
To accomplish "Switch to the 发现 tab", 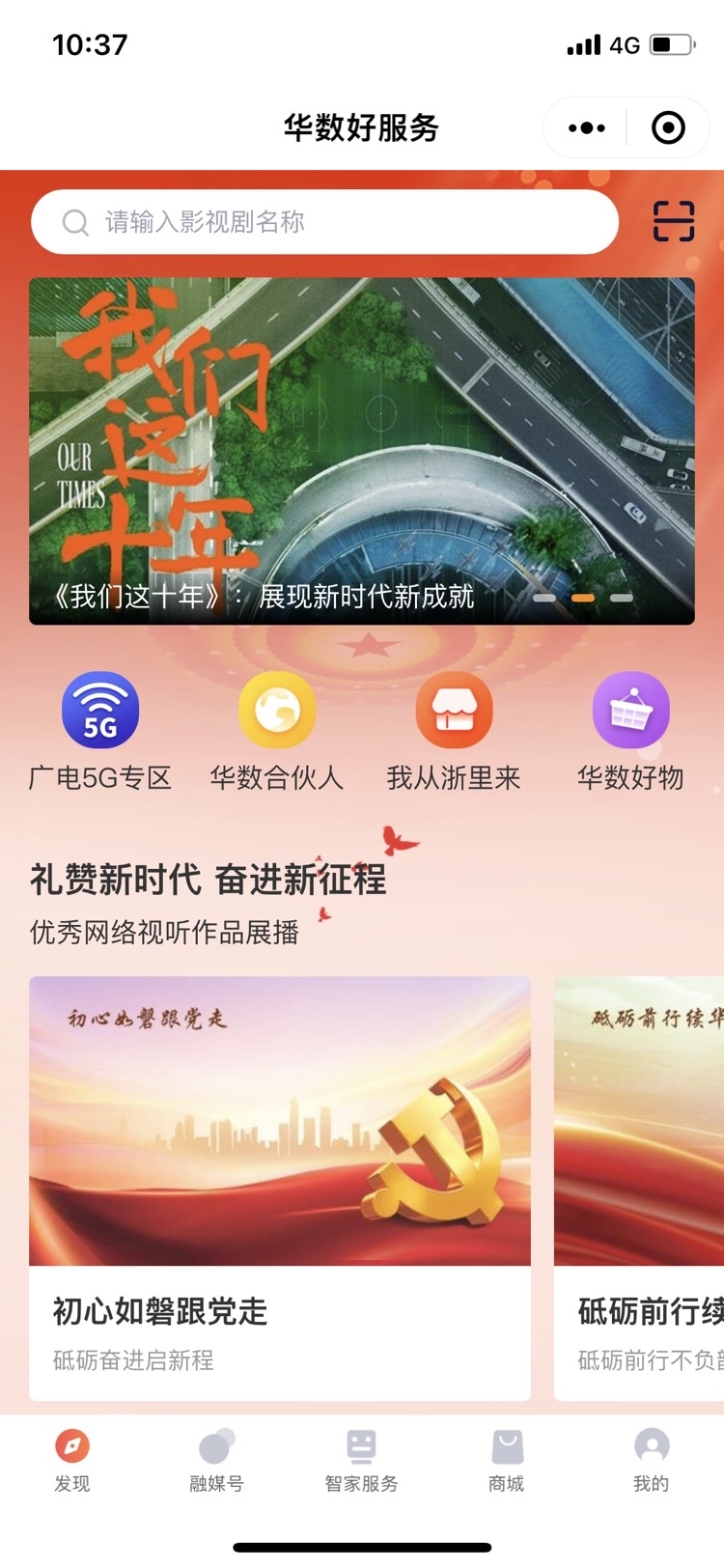I will 72,1460.
